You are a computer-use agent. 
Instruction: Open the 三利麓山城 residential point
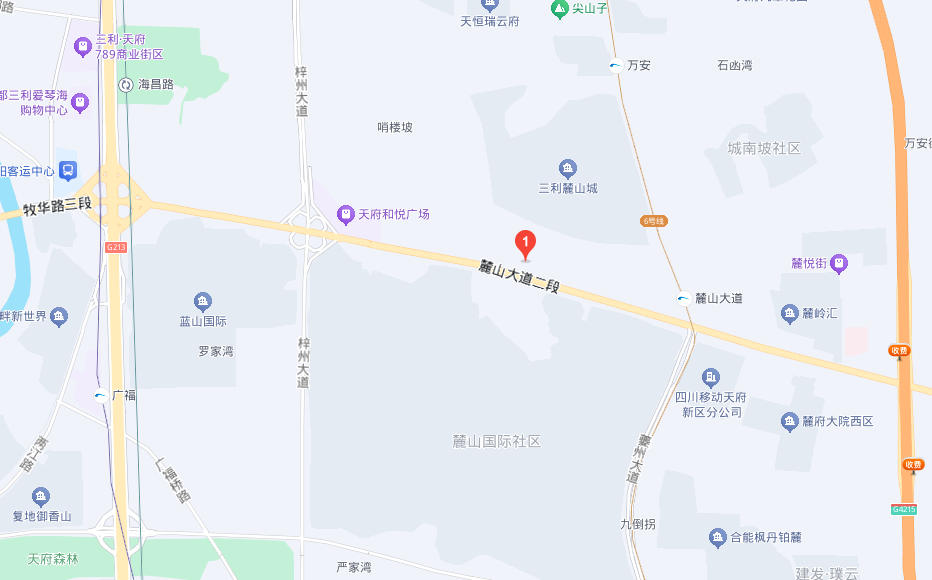click(x=568, y=168)
